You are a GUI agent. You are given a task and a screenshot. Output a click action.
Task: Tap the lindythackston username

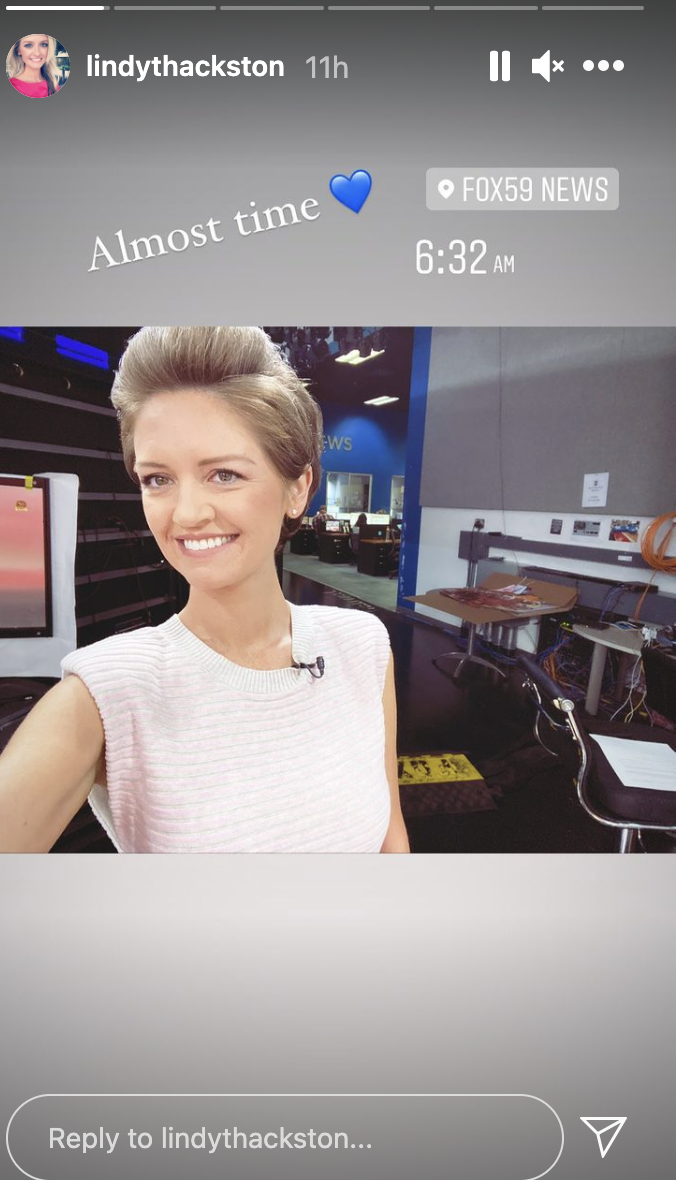pyautogui.click(x=185, y=67)
